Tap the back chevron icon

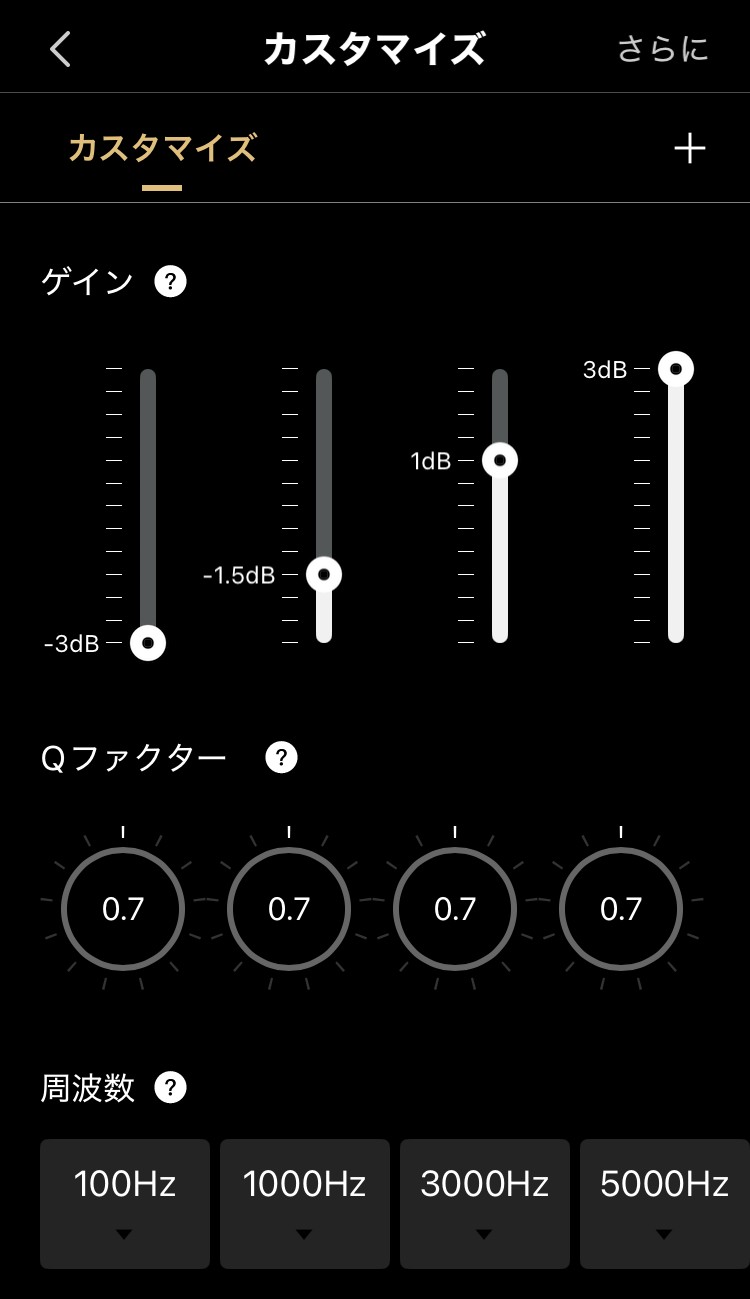[59, 48]
